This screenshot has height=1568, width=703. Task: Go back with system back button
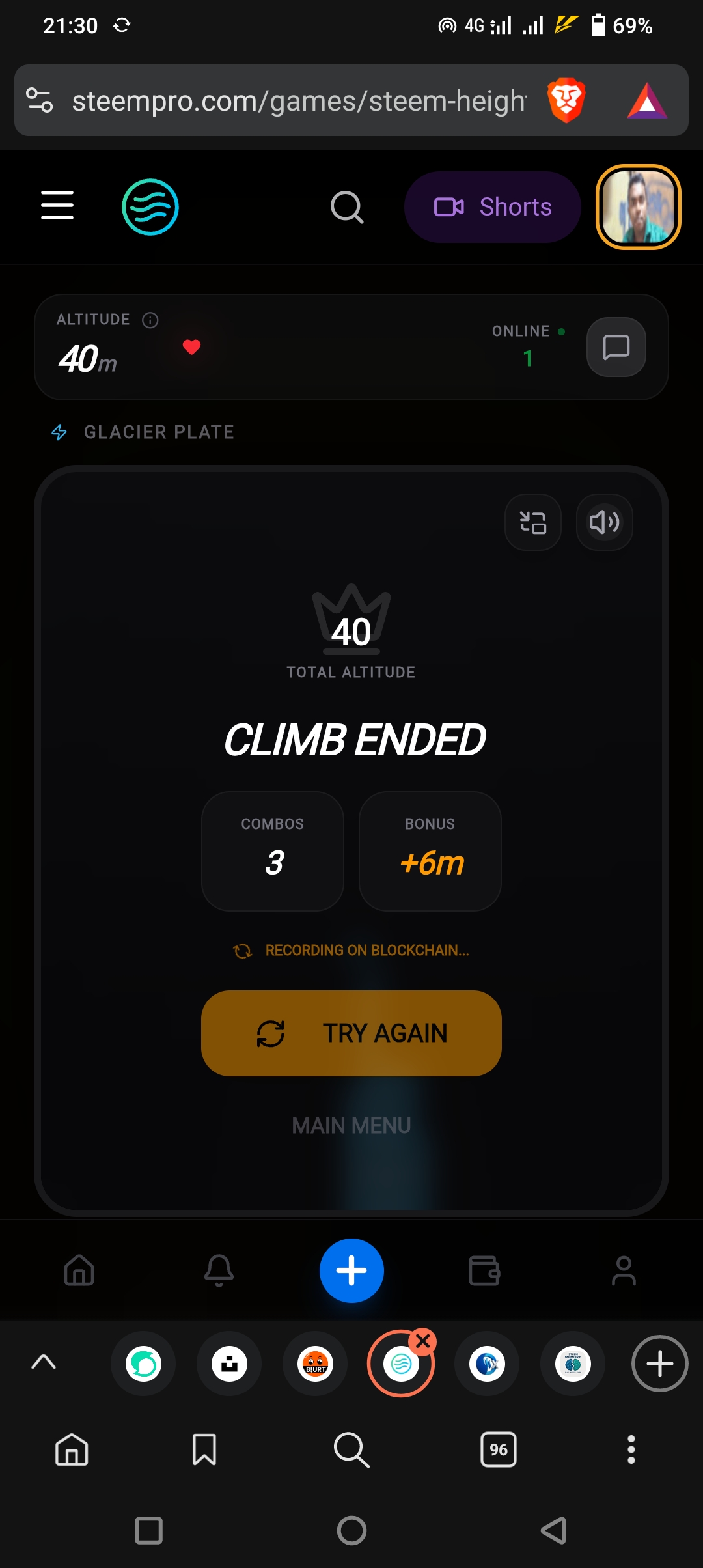[x=553, y=1530]
